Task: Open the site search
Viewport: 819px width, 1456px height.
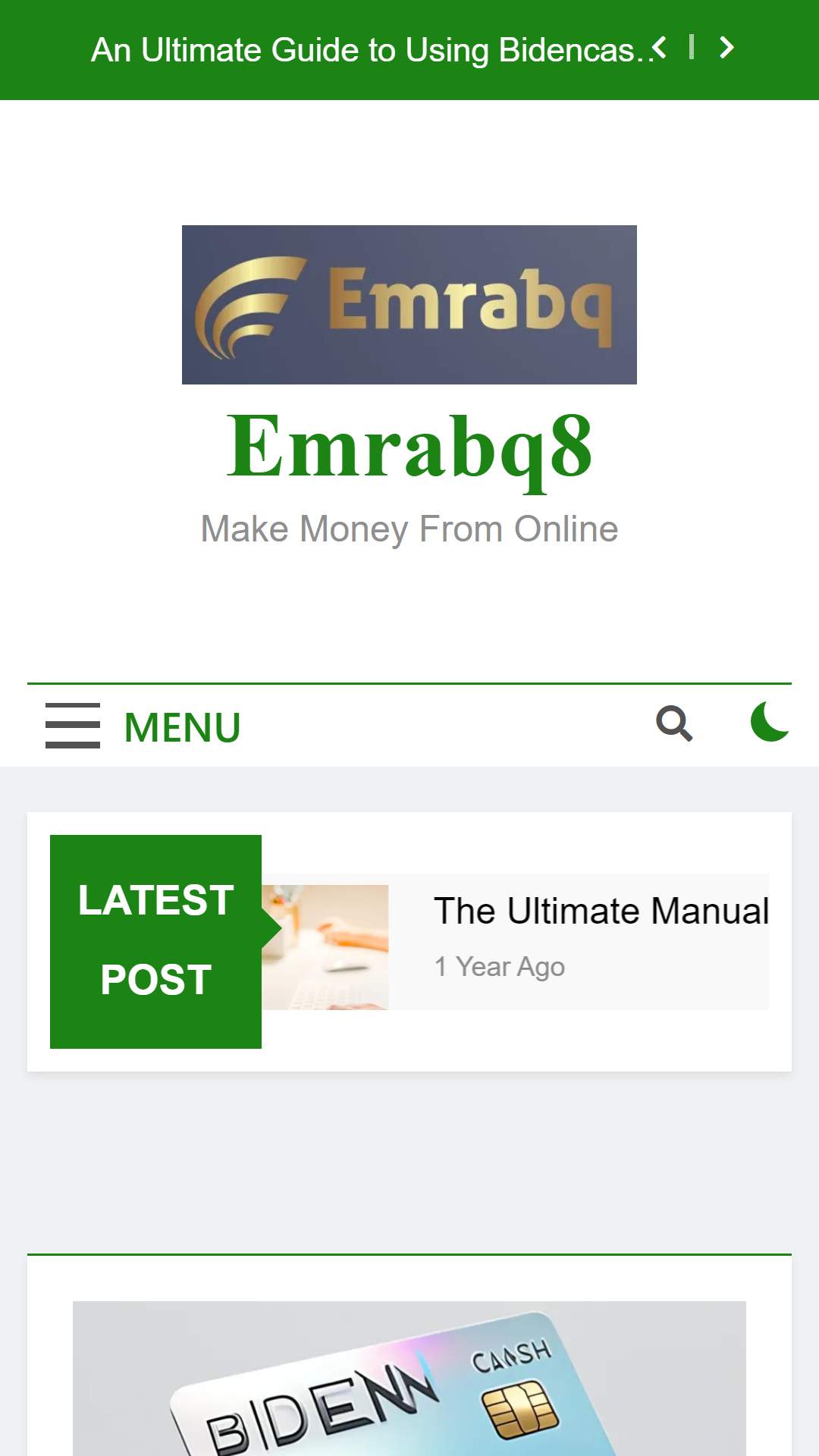Action: click(674, 723)
